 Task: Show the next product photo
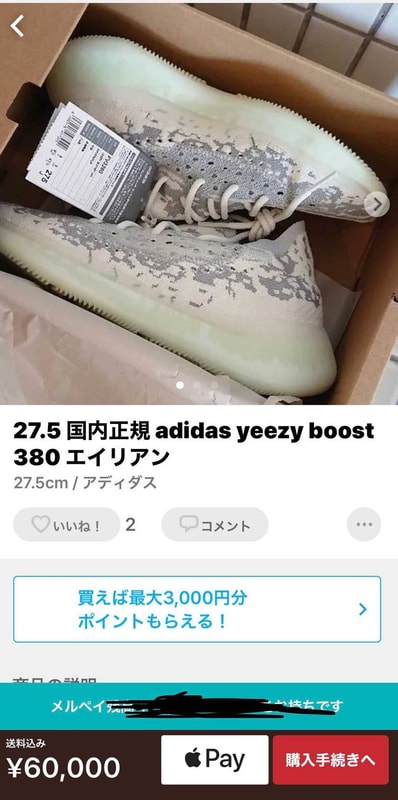(377, 205)
